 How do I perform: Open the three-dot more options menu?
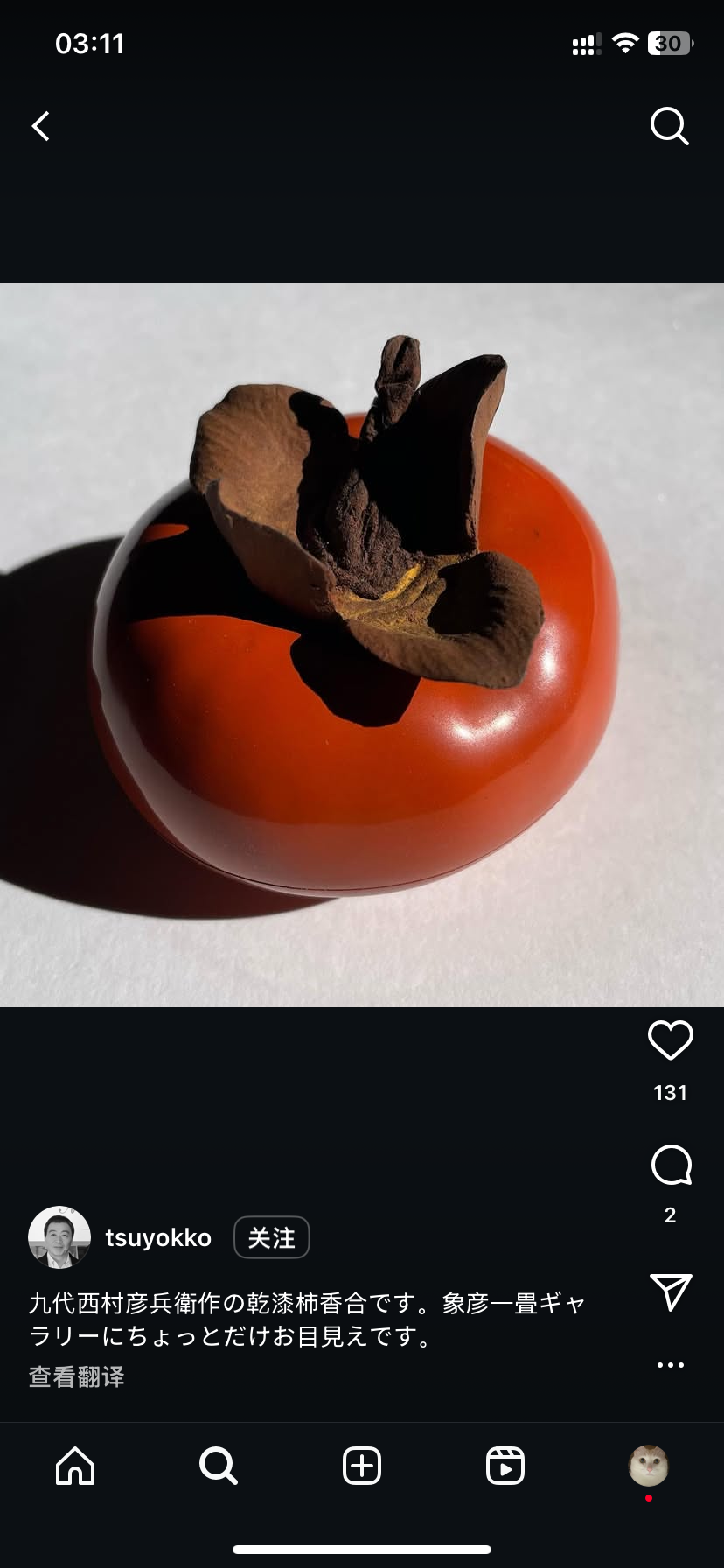click(x=671, y=1365)
